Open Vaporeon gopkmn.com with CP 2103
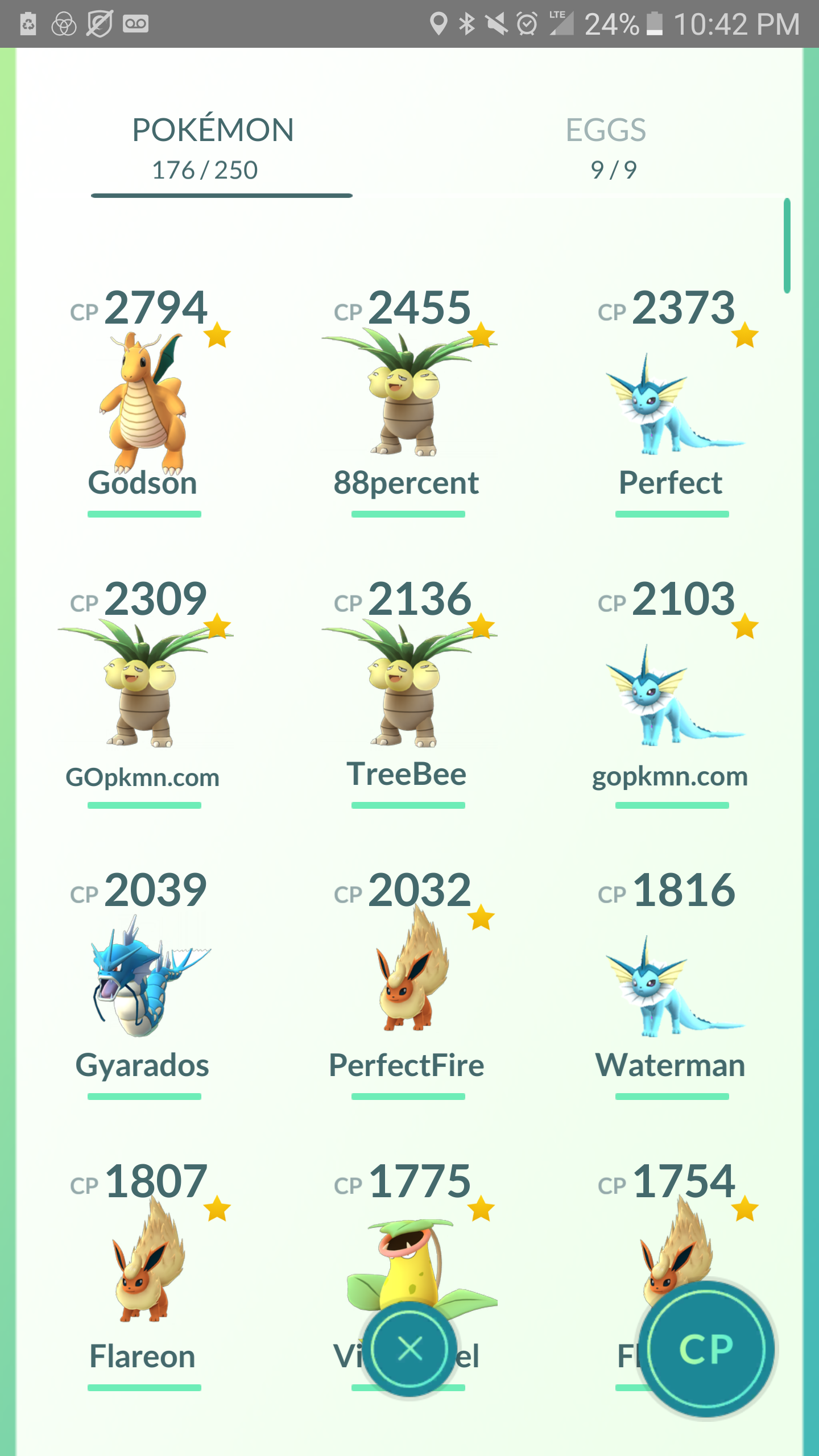Screen dimensions: 819x1456 tap(671, 694)
